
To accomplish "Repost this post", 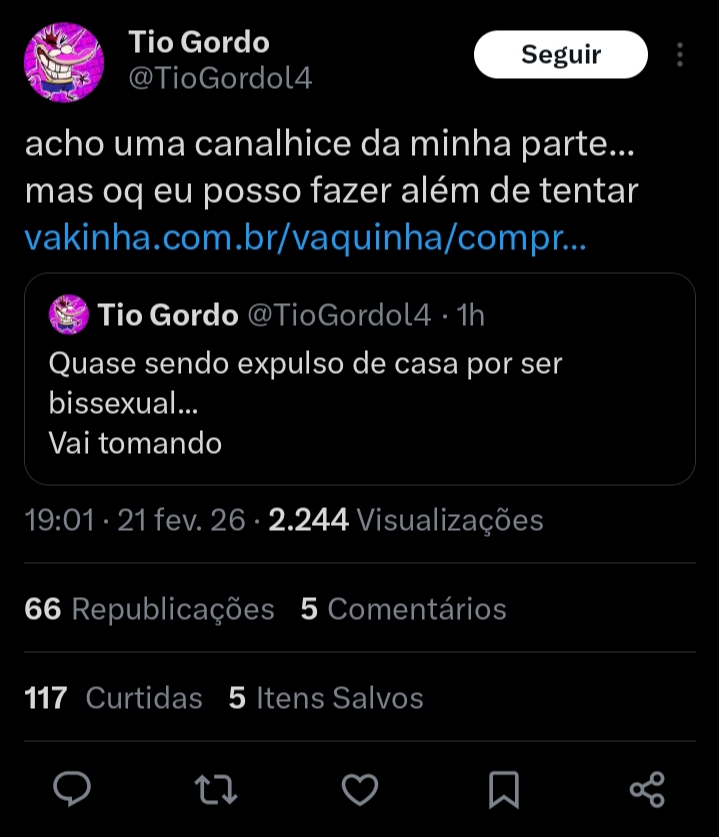I will coord(216,790).
